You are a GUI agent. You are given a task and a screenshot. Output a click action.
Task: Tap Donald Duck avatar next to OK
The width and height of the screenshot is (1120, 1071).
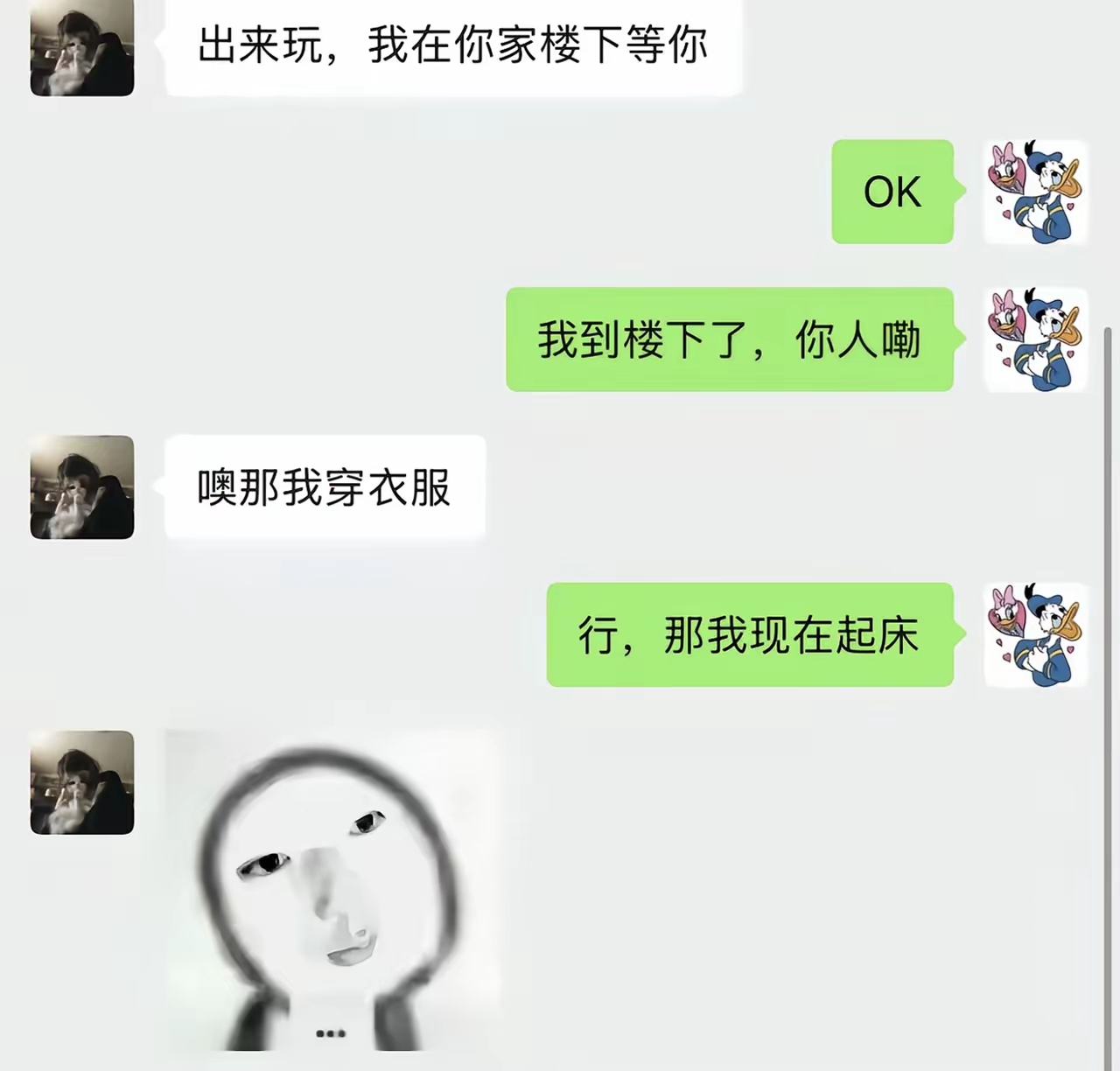click(1036, 192)
